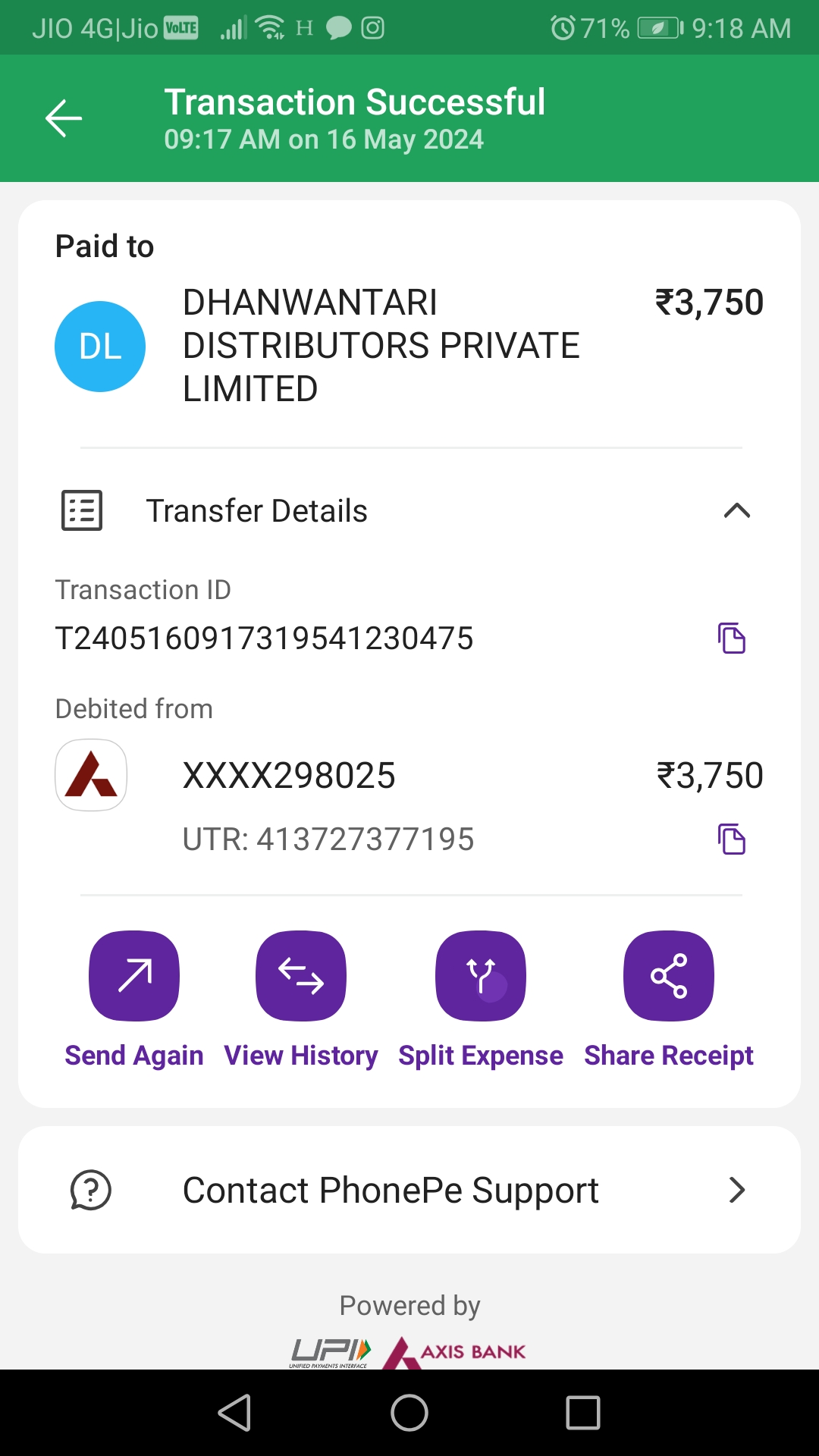Image resolution: width=819 pixels, height=1456 pixels.
Task: Copy the UTR number
Action: (731, 839)
